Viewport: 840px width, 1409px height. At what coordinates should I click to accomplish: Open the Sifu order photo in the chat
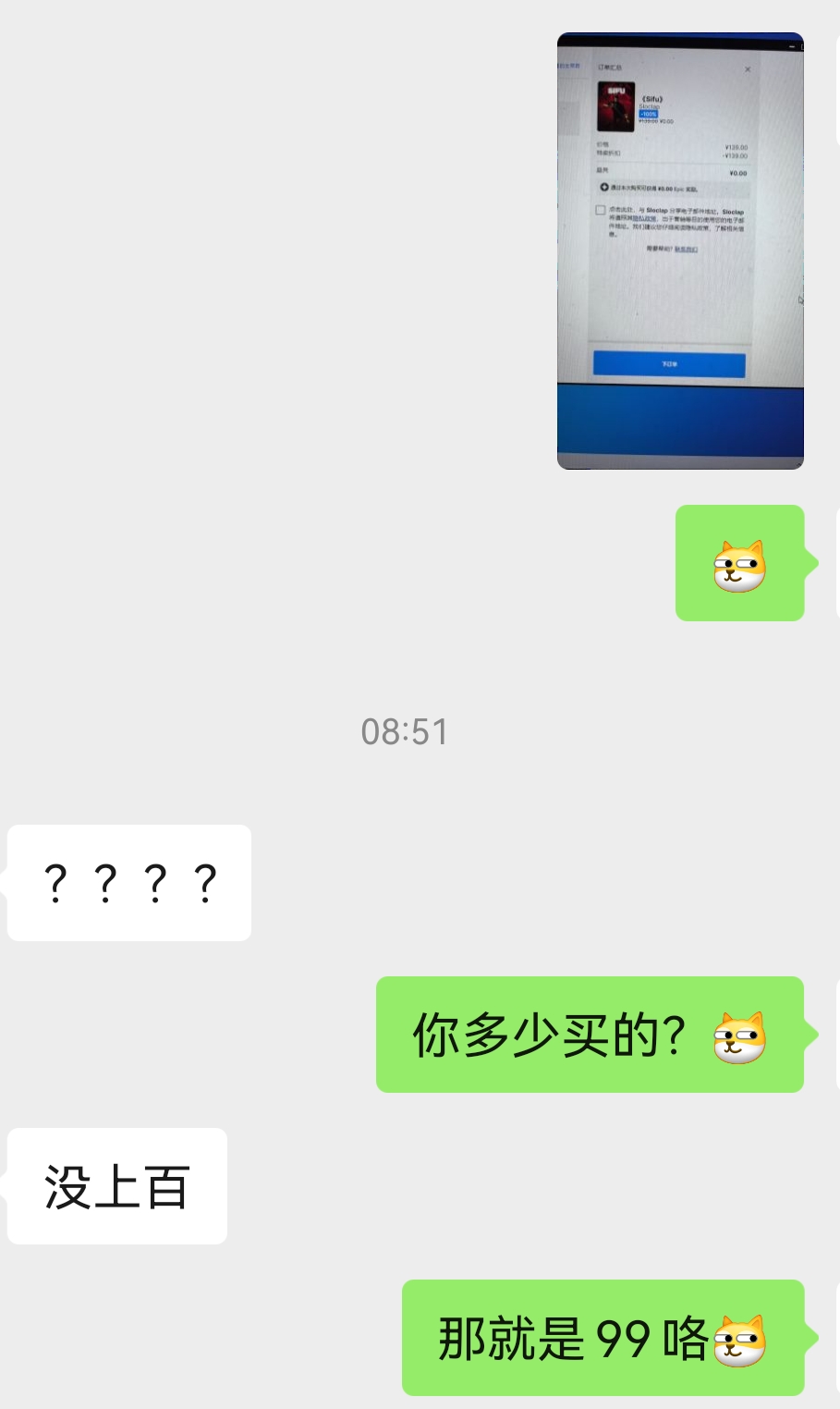tap(680, 251)
